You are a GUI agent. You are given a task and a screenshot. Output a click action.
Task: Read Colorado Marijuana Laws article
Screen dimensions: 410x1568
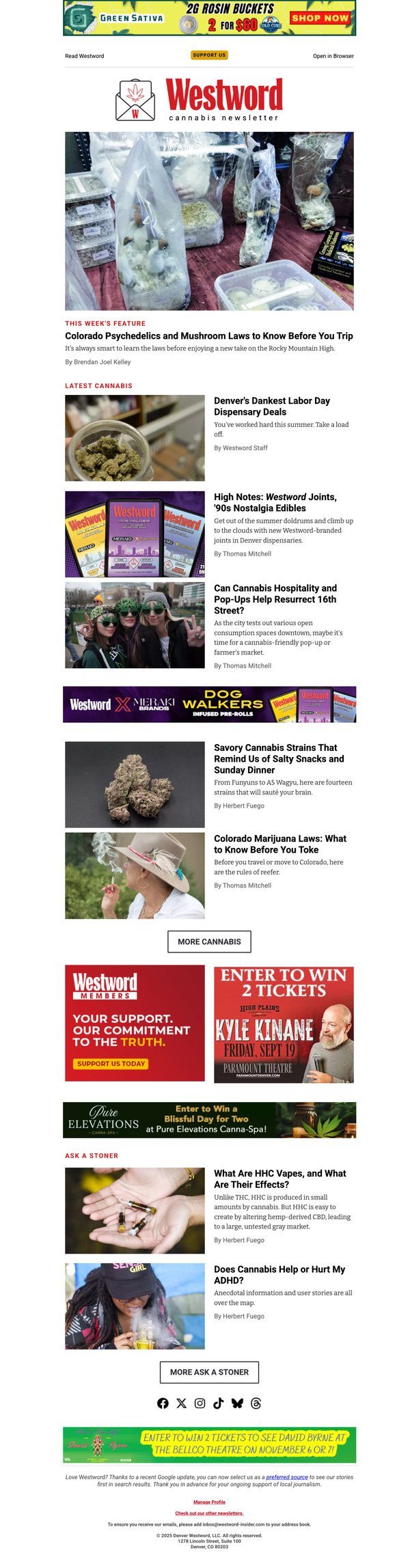click(x=279, y=844)
